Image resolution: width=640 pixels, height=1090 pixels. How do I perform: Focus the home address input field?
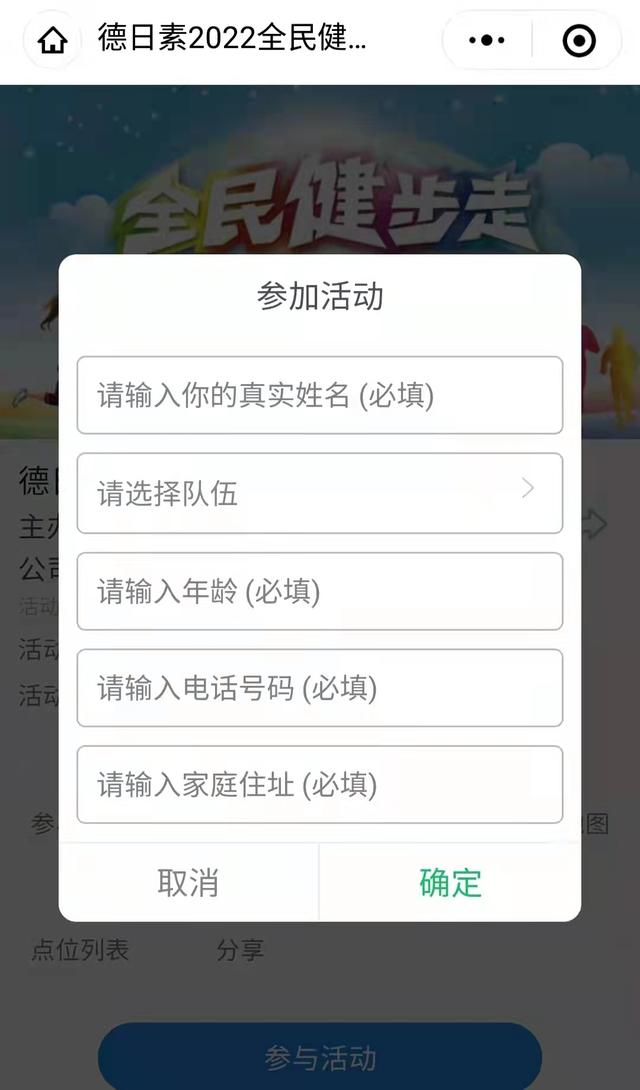coord(320,785)
